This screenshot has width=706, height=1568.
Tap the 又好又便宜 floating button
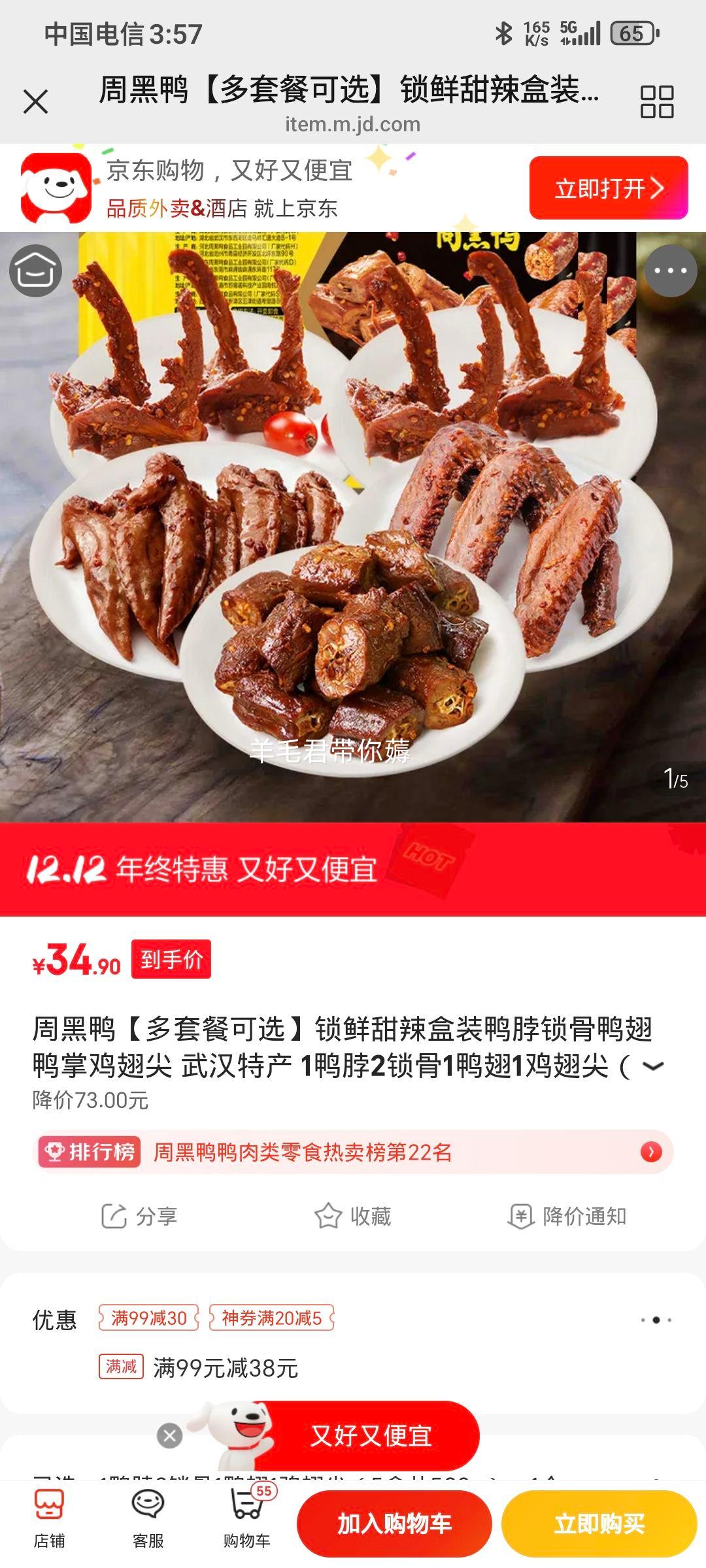tap(370, 1435)
